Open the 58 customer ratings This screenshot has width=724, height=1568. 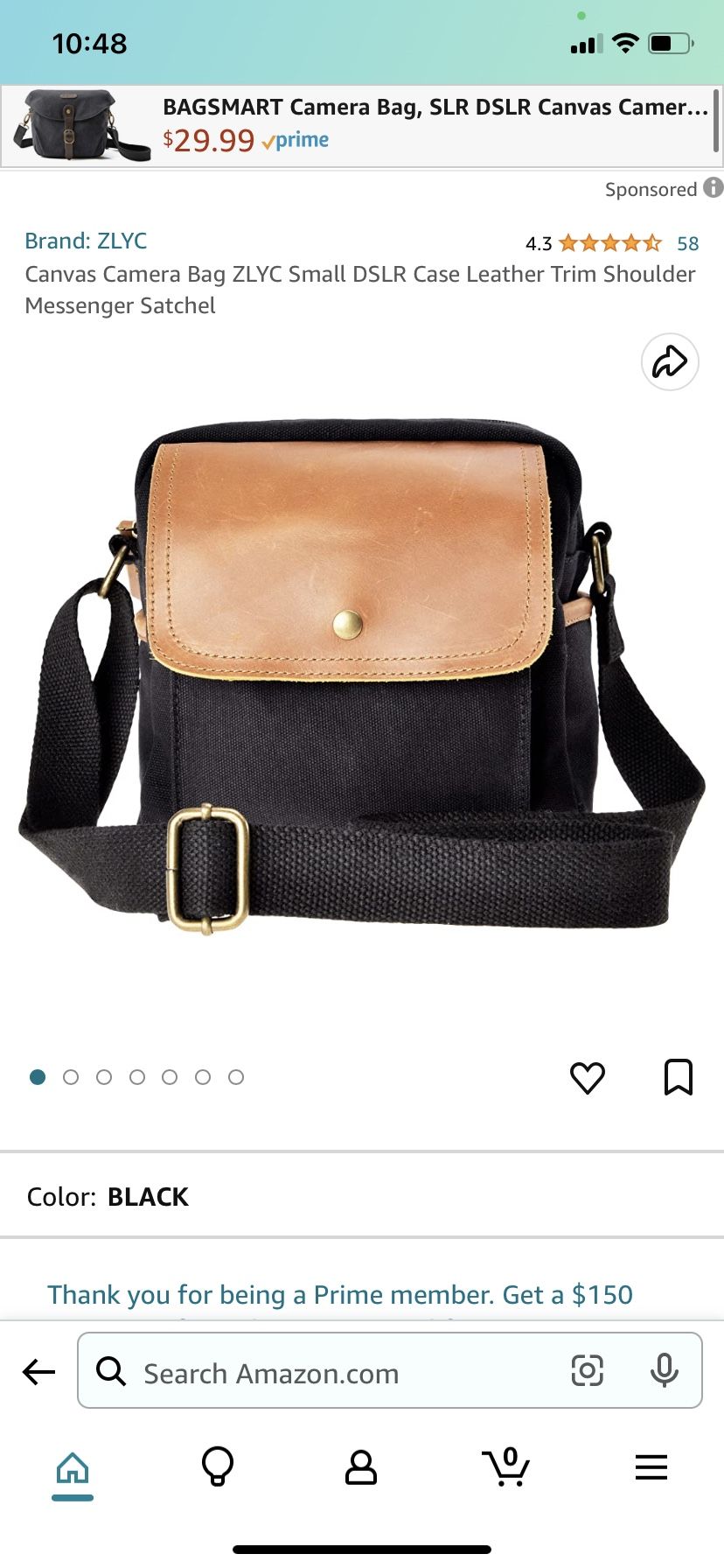[x=687, y=243]
